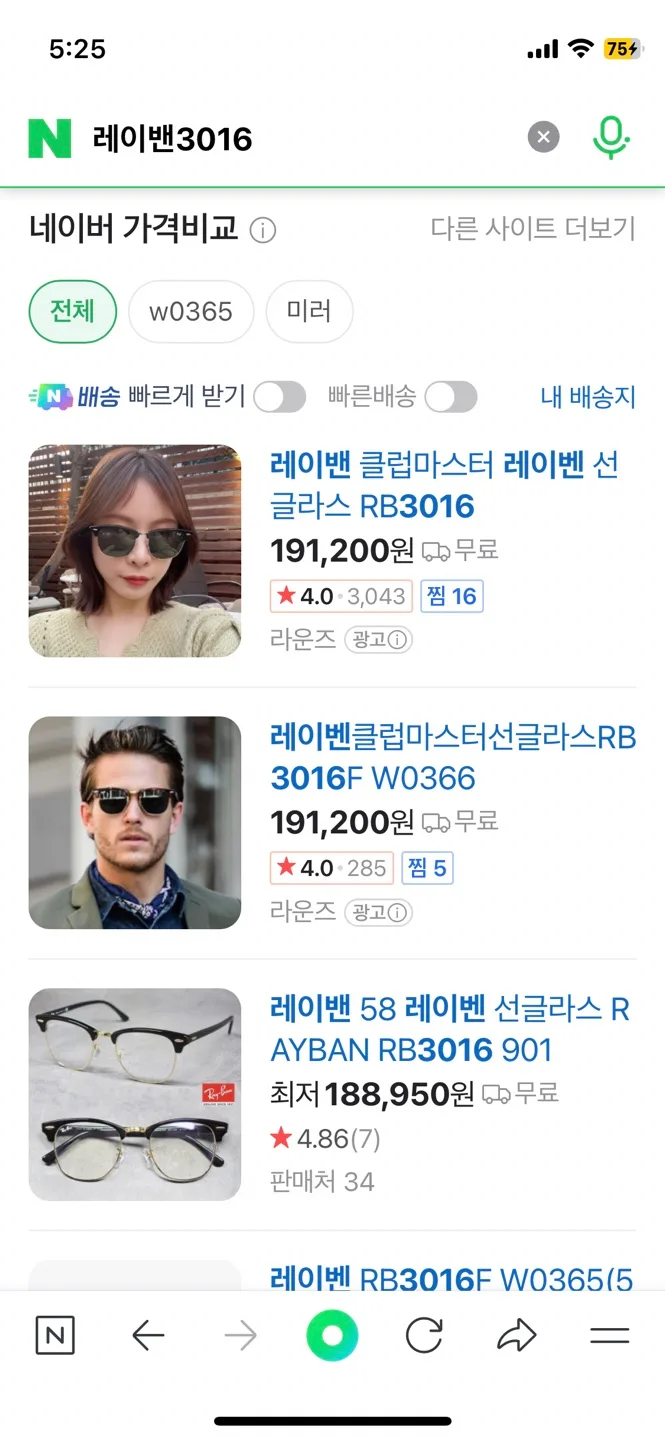Filter results by w0365
The height and width of the screenshot is (1440, 665).
191,312
